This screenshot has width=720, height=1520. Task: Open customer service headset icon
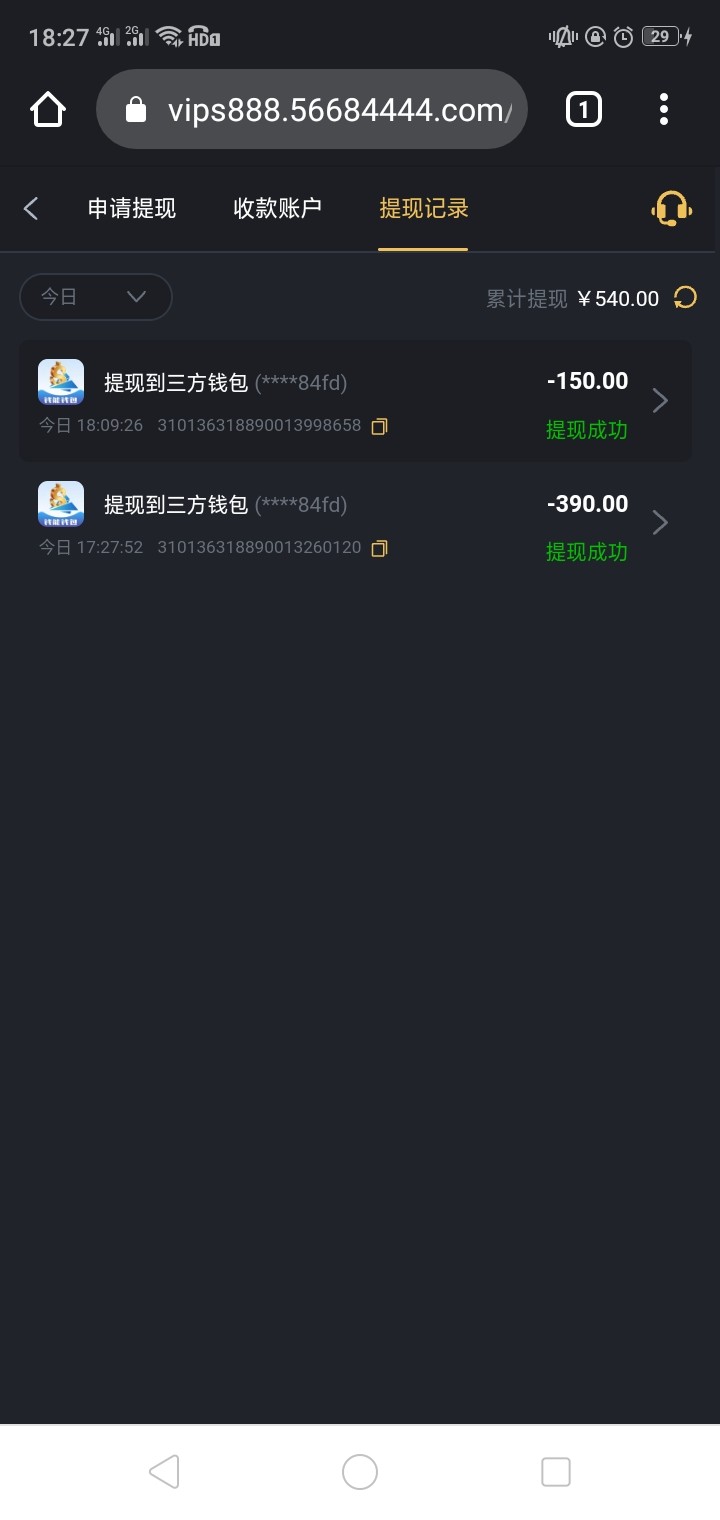pyautogui.click(x=671, y=209)
